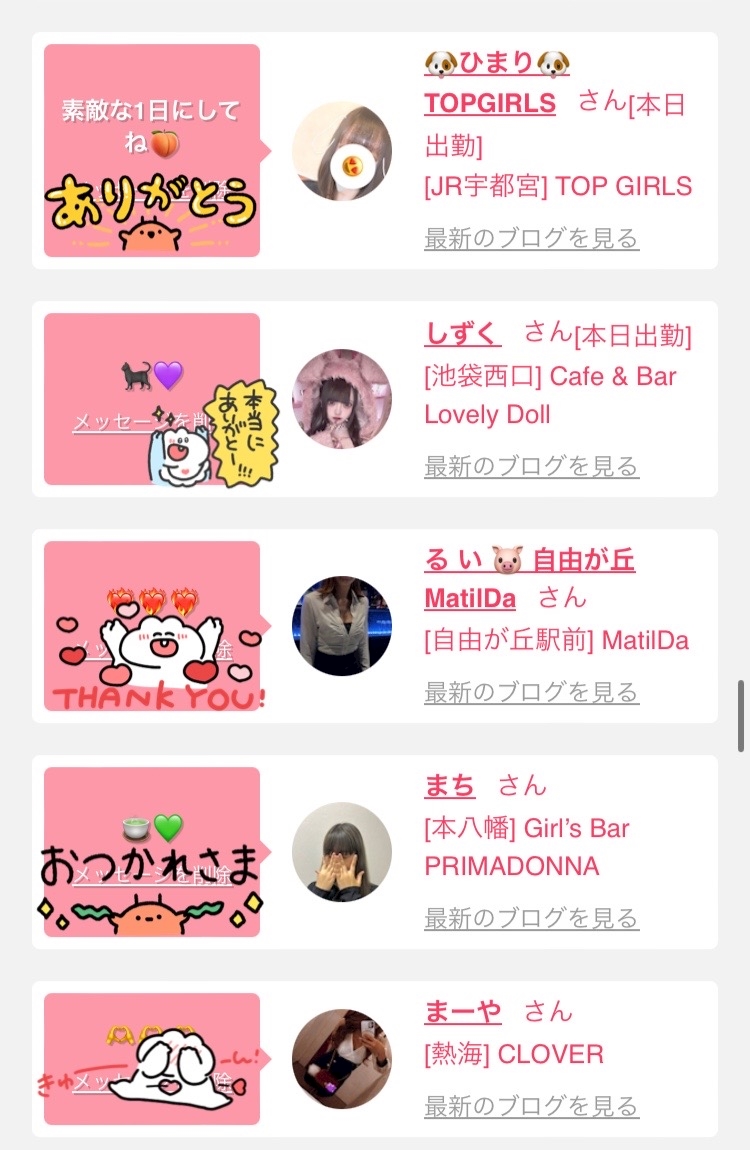750x1150 pixels.
Task: Tap まち's round profile photo
Action: point(342,852)
